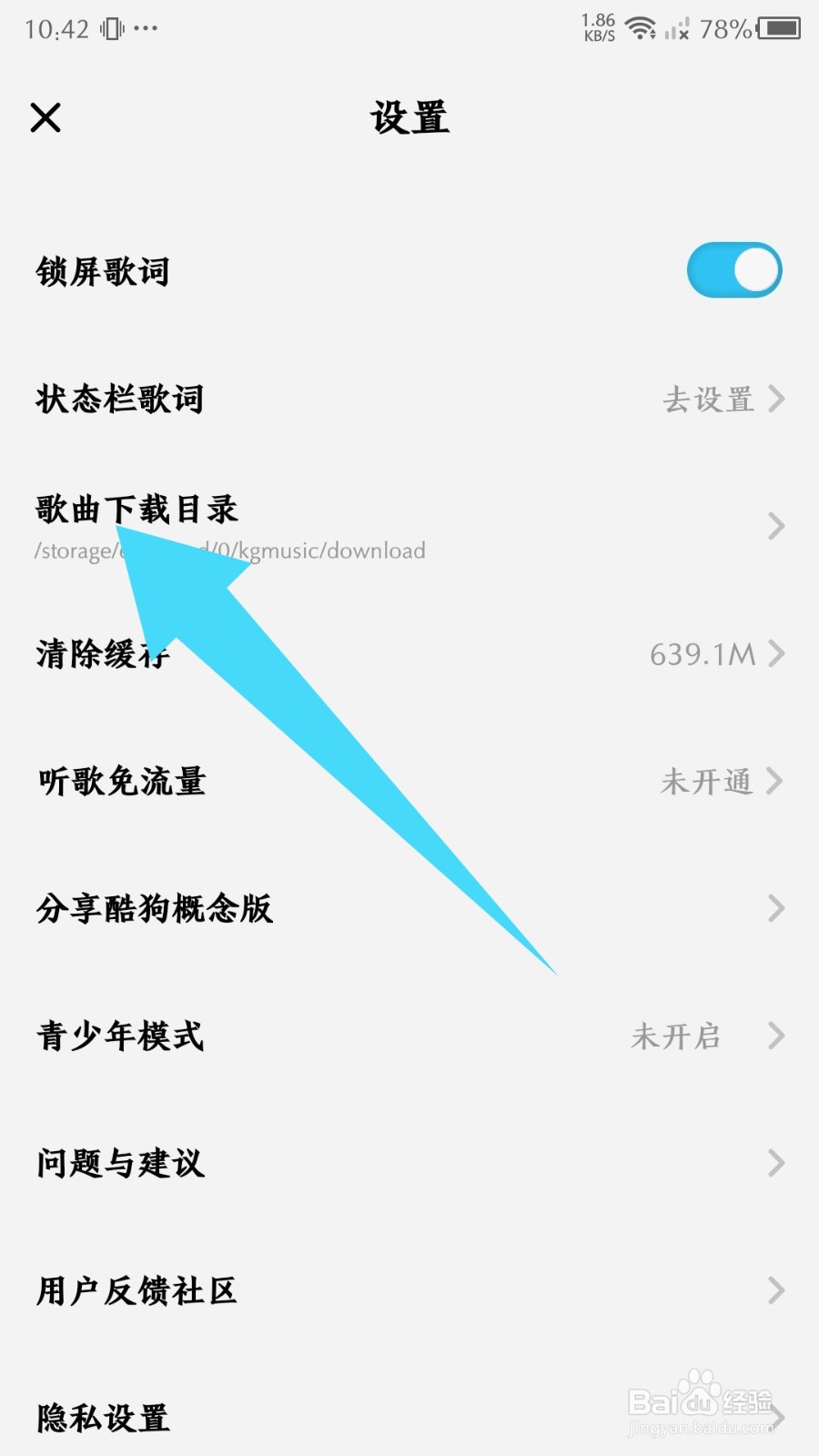Expand 听歌免流量 with its arrow
Screen dimensions: 819x1456
click(777, 781)
